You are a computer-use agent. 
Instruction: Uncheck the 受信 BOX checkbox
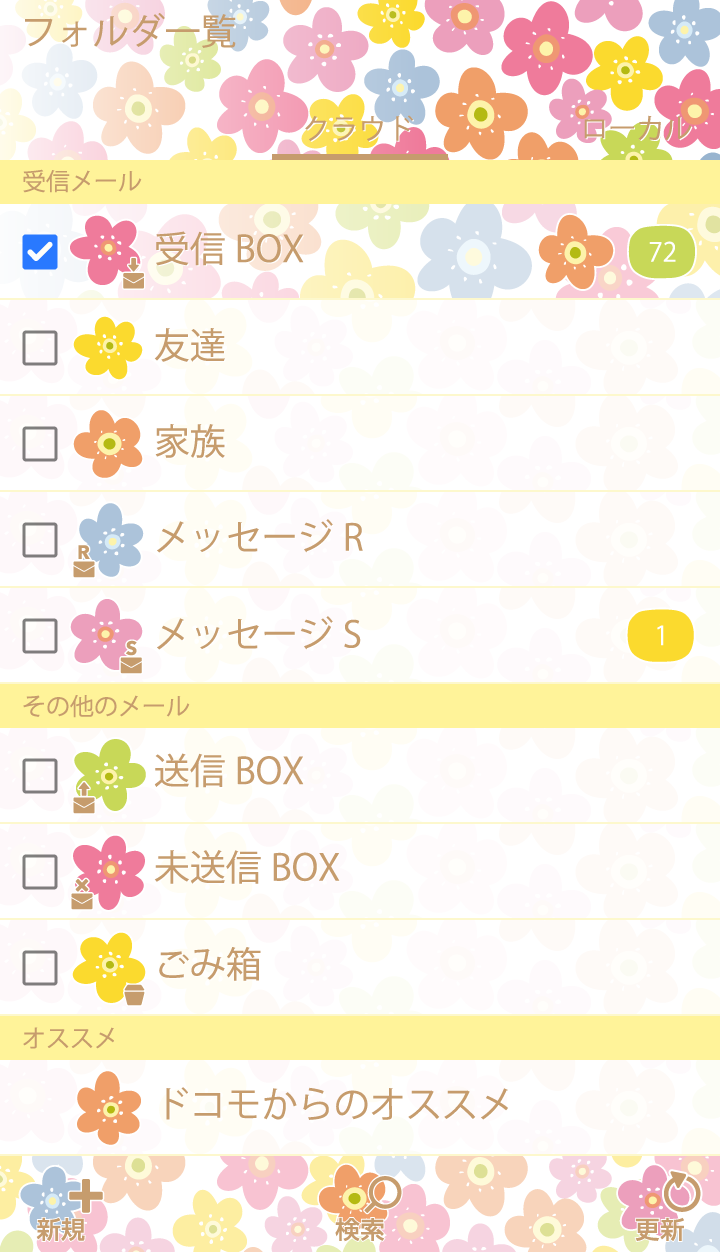[x=40, y=252]
